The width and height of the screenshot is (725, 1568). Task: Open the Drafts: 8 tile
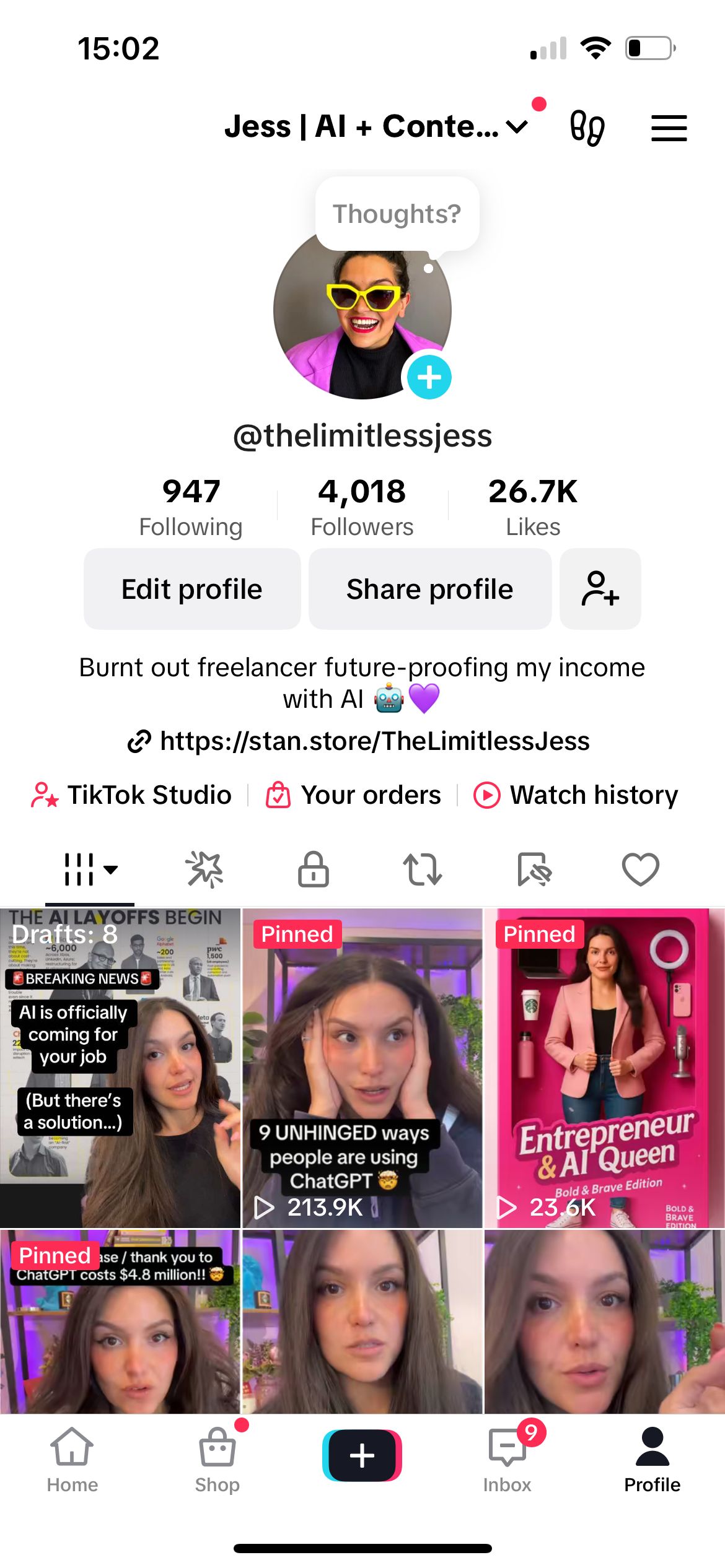(x=120, y=1068)
